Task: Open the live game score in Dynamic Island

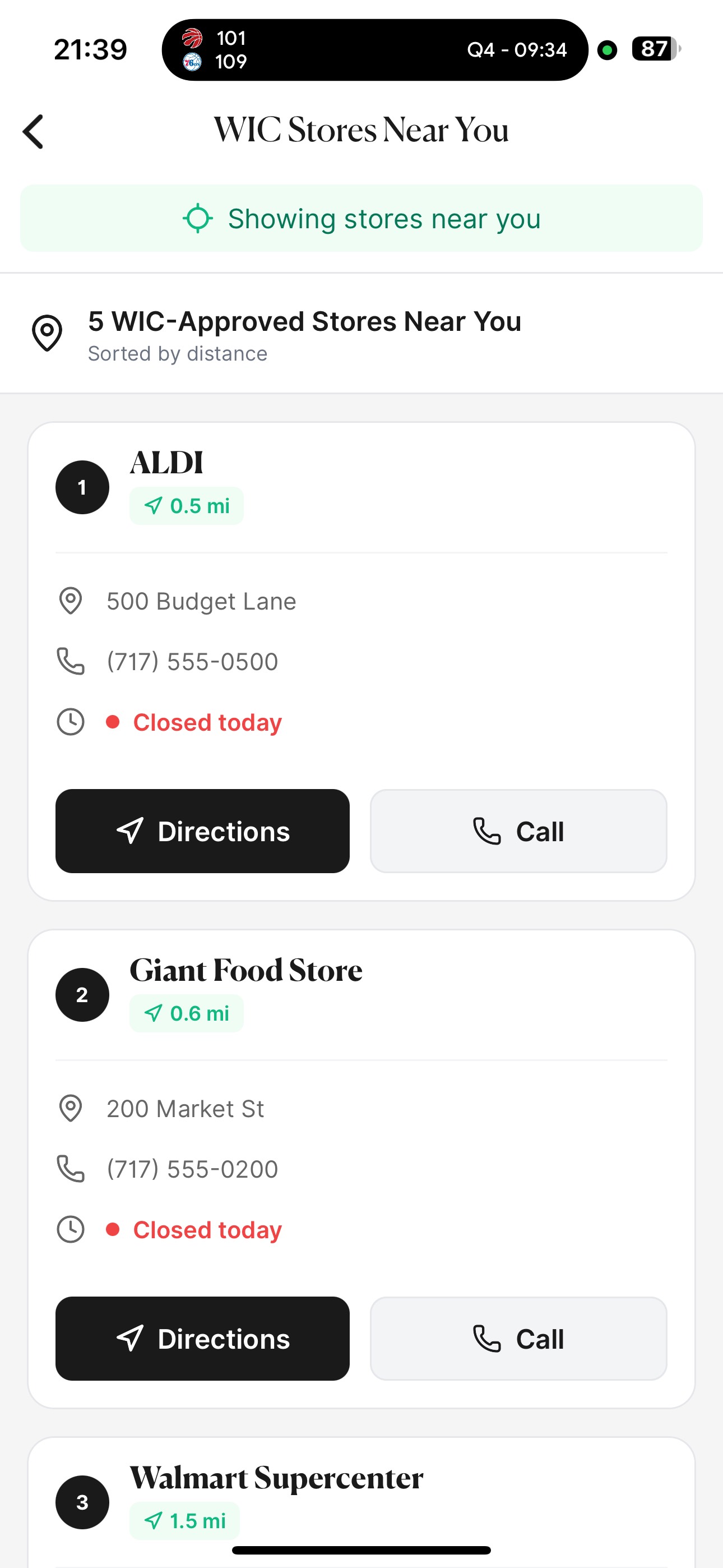Action: 374,50
